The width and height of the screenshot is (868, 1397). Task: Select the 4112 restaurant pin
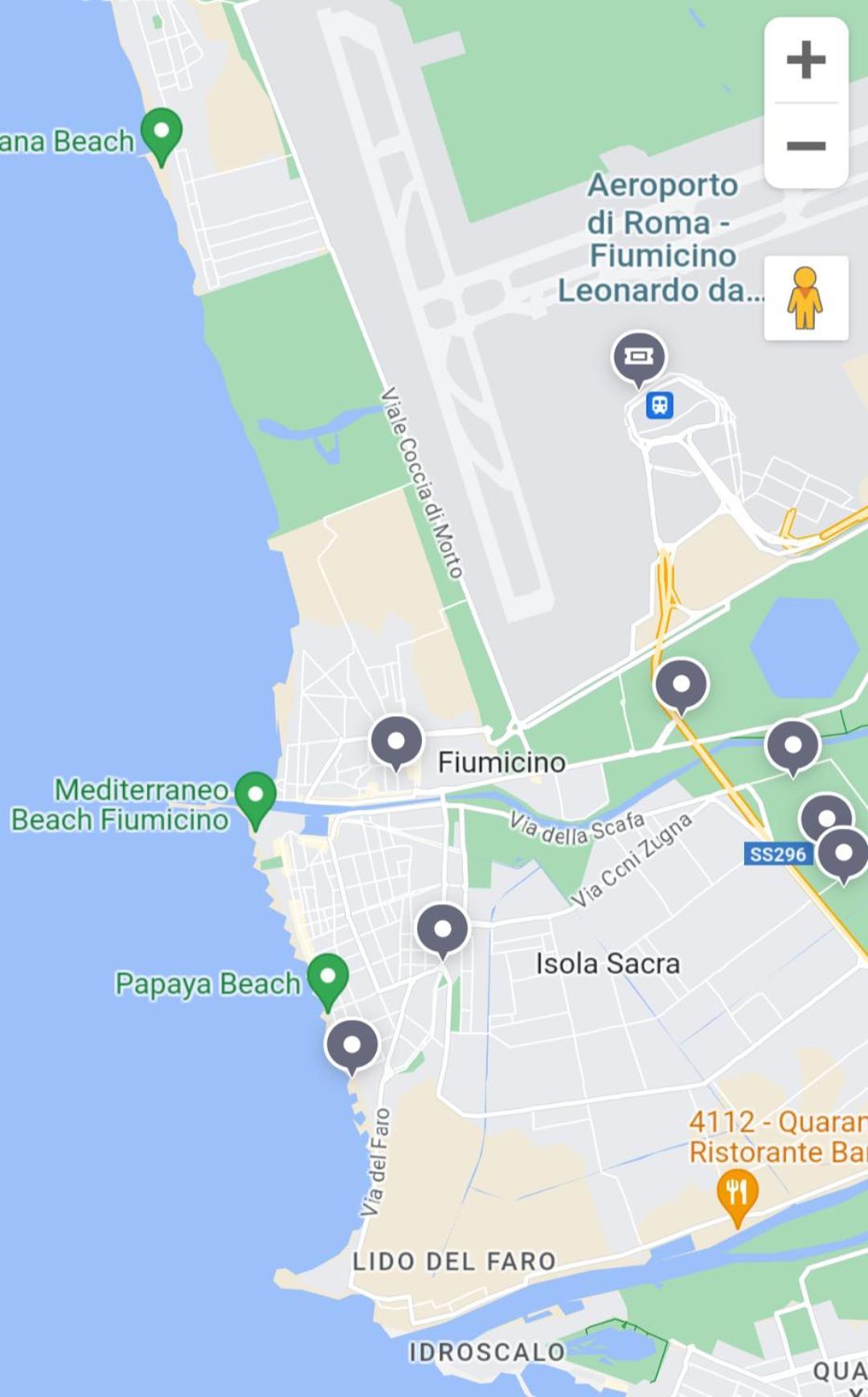click(737, 1193)
